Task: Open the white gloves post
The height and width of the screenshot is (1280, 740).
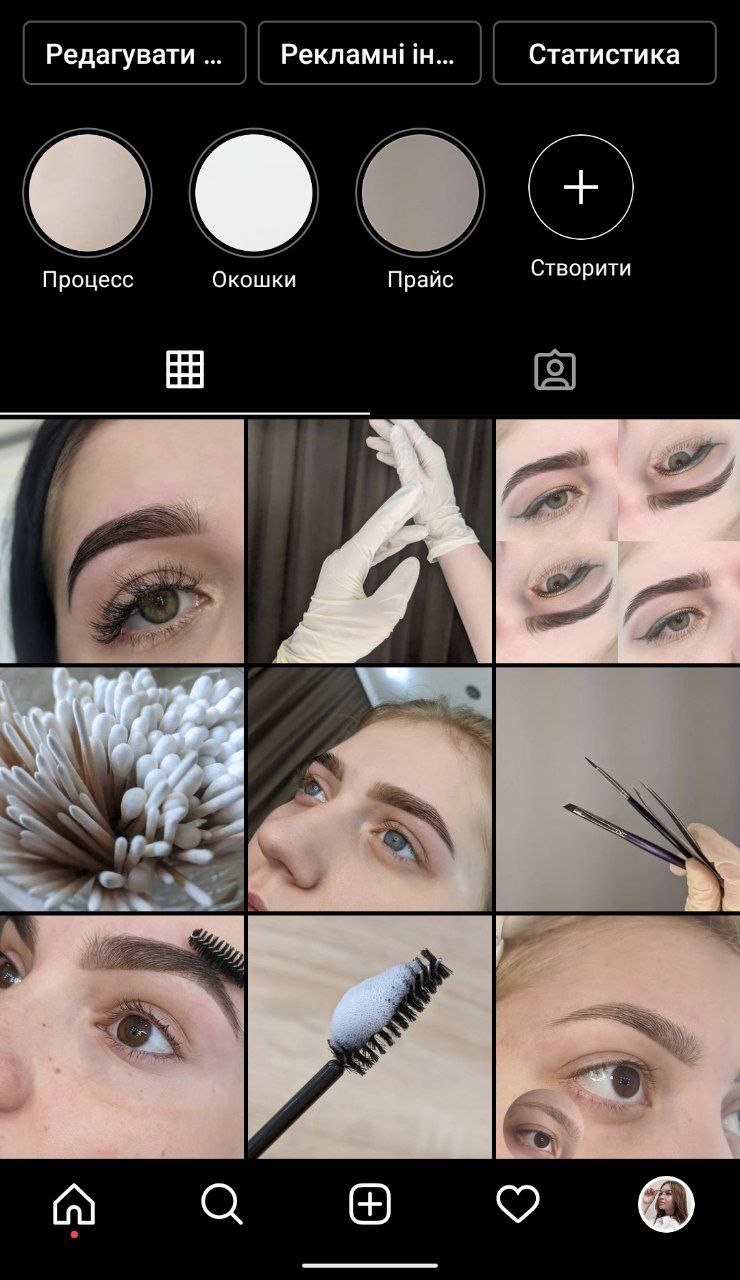Action: (x=370, y=541)
